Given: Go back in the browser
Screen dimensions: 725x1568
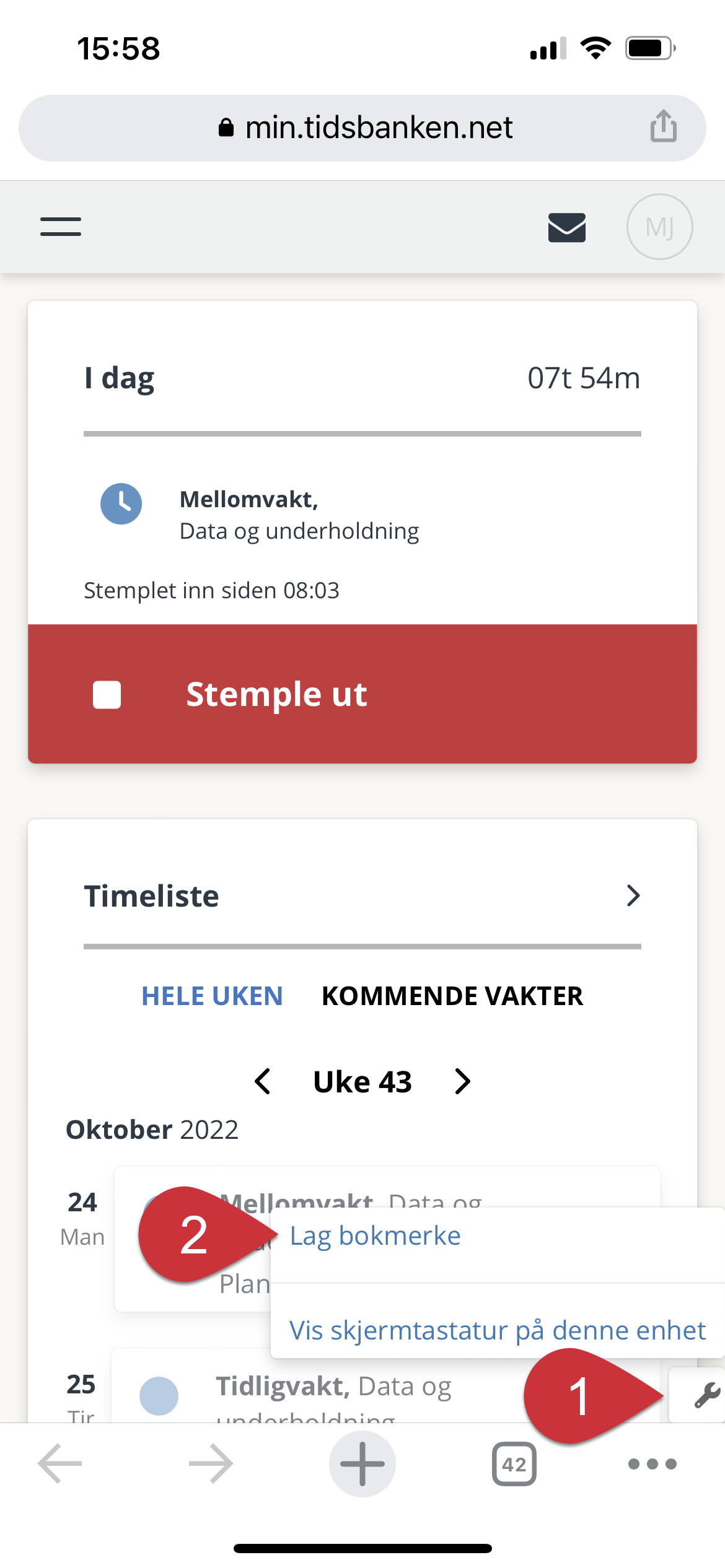Looking at the screenshot, I should 60,1464.
